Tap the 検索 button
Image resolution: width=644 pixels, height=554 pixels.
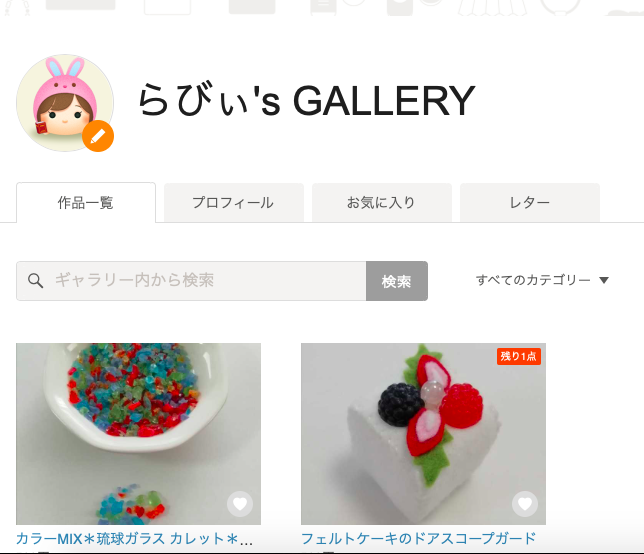coord(396,282)
